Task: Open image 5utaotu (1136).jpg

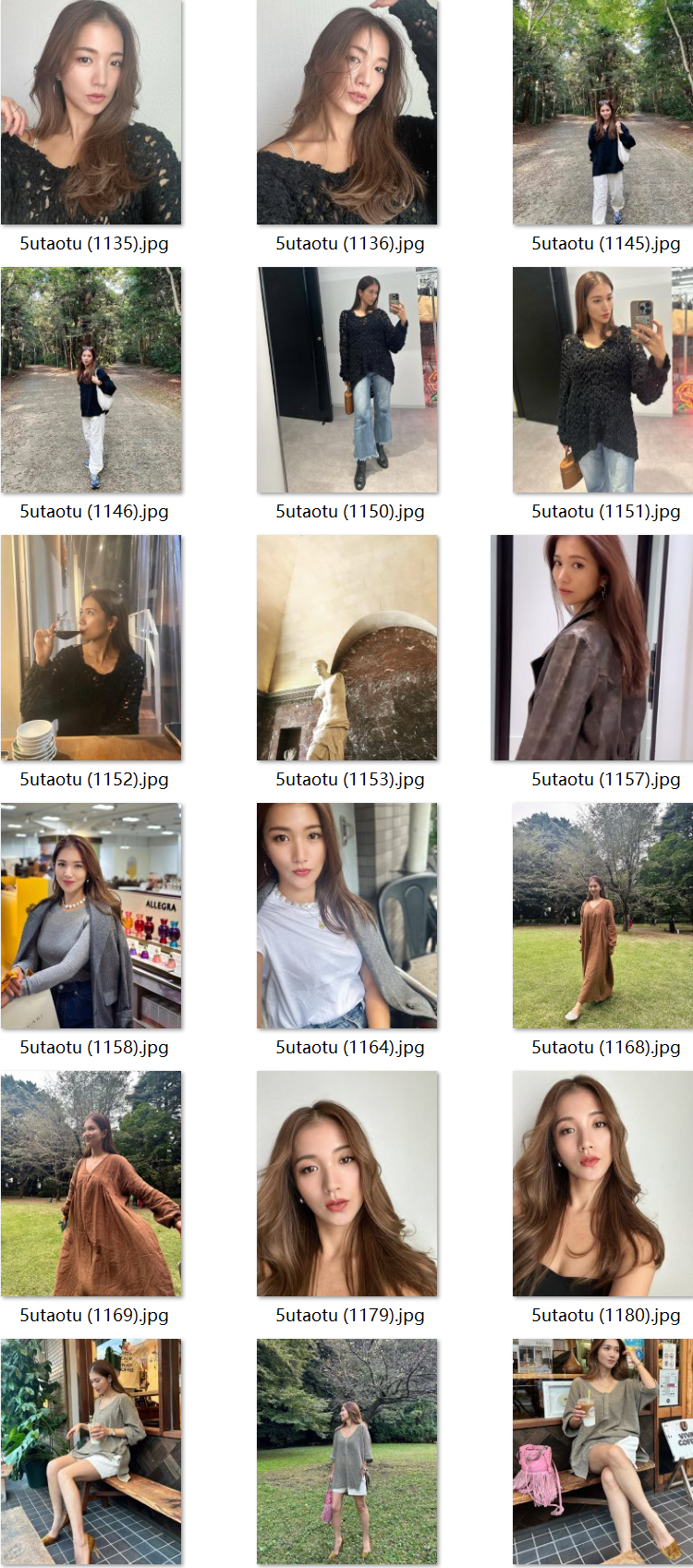Action: pyautogui.click(x=346, y=113)
